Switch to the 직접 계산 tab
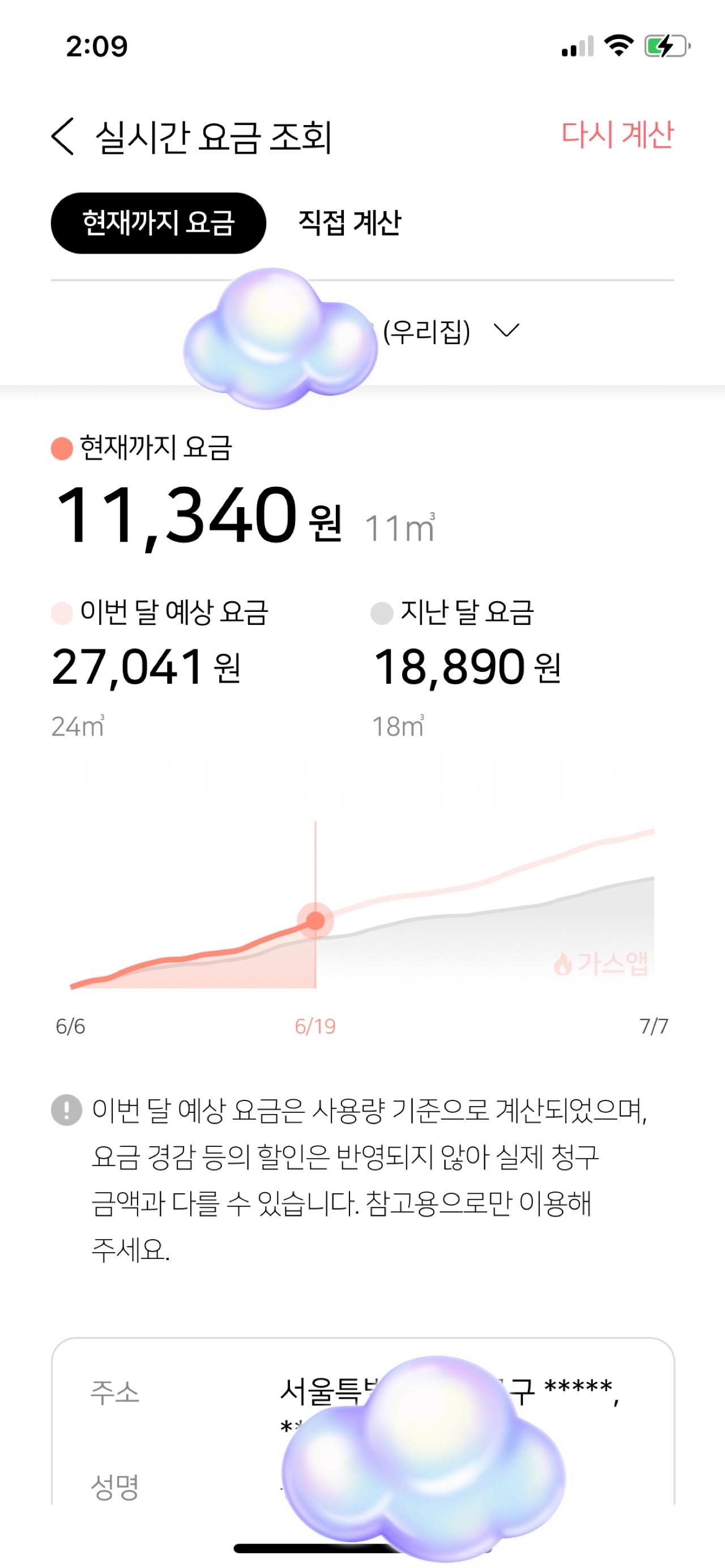The height and width of the screenshot is (1568, 725). click(349, 223)
